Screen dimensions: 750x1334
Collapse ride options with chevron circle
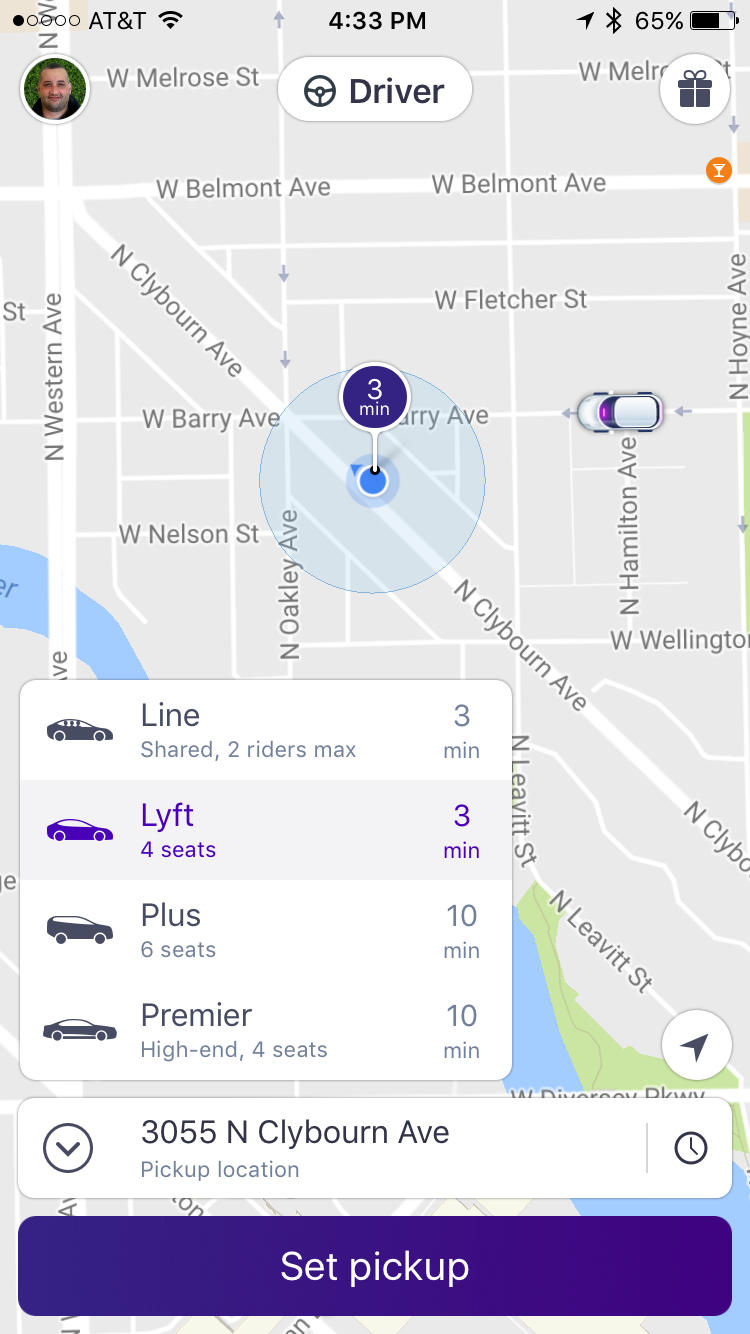coord(68,1148)
